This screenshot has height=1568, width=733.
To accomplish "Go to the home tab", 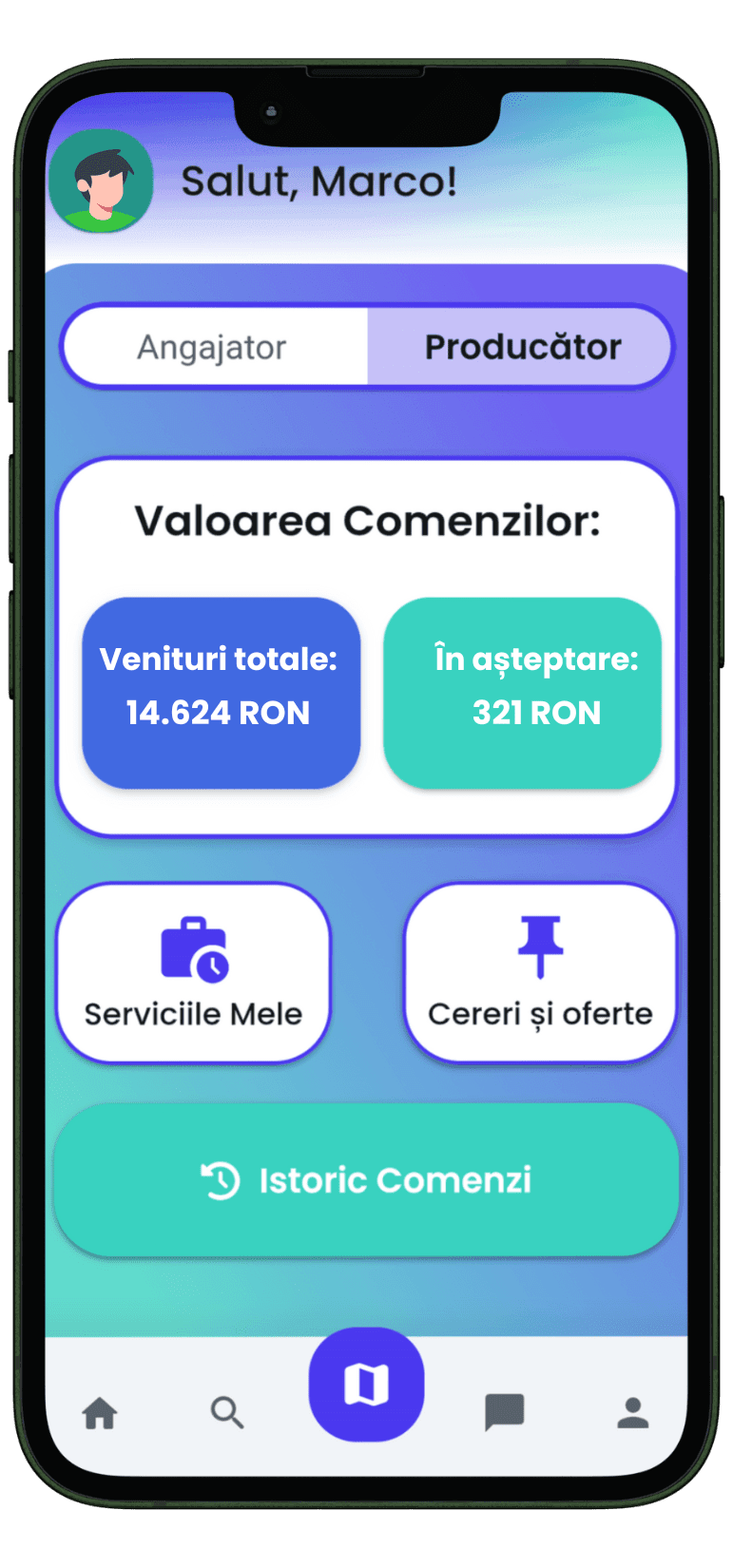I will pos(100,1413).
